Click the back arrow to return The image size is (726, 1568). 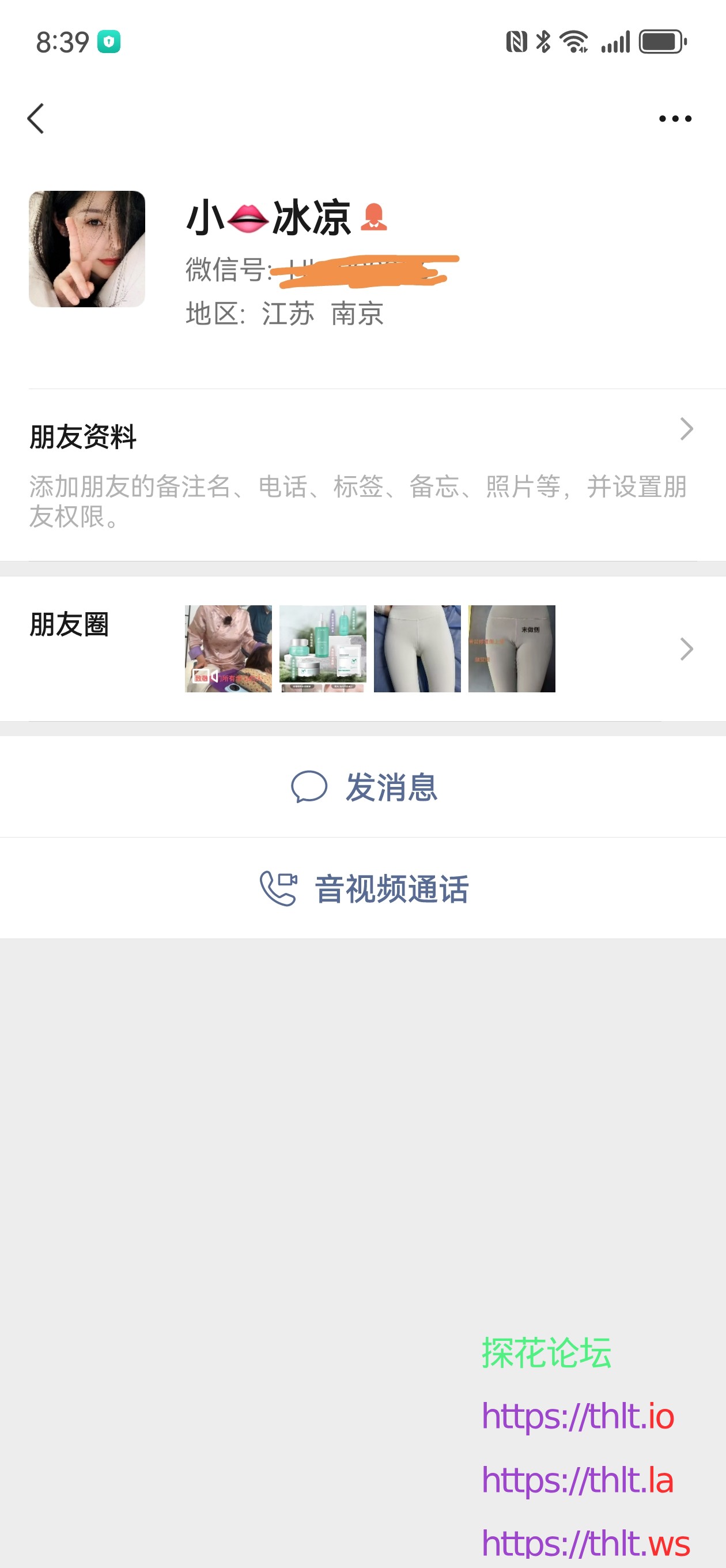tap(36, 118)
